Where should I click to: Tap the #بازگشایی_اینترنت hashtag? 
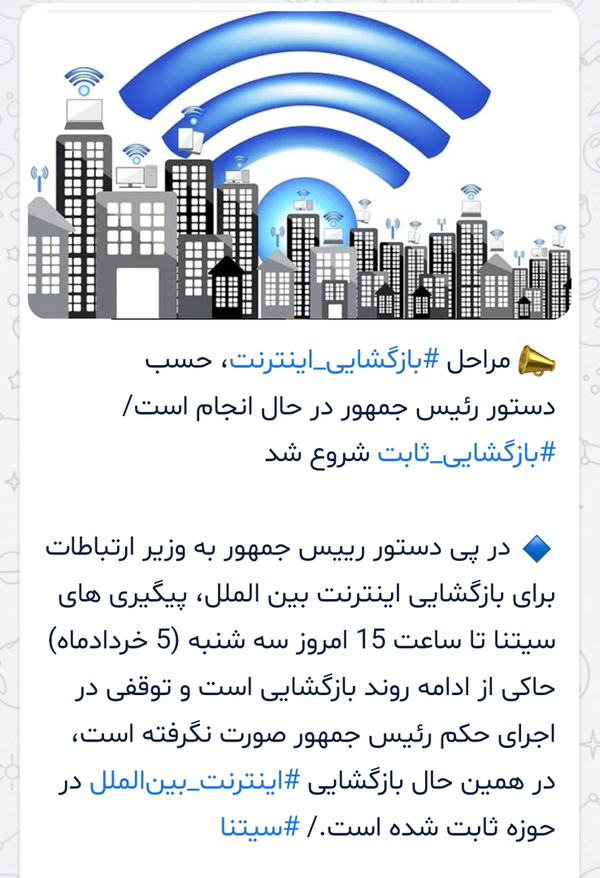[x=335, y=361]
